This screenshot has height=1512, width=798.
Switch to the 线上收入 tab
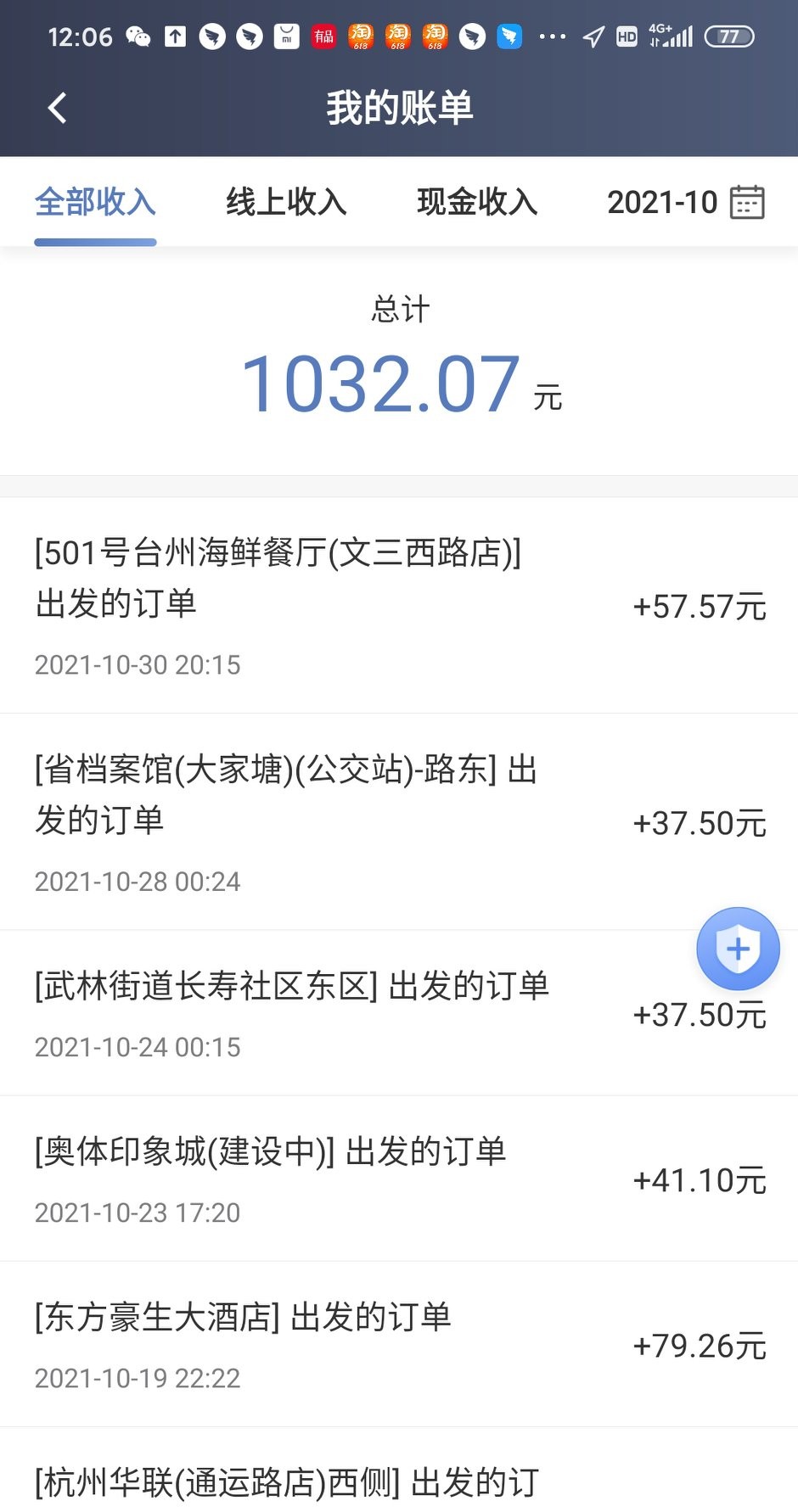point(286,203)
